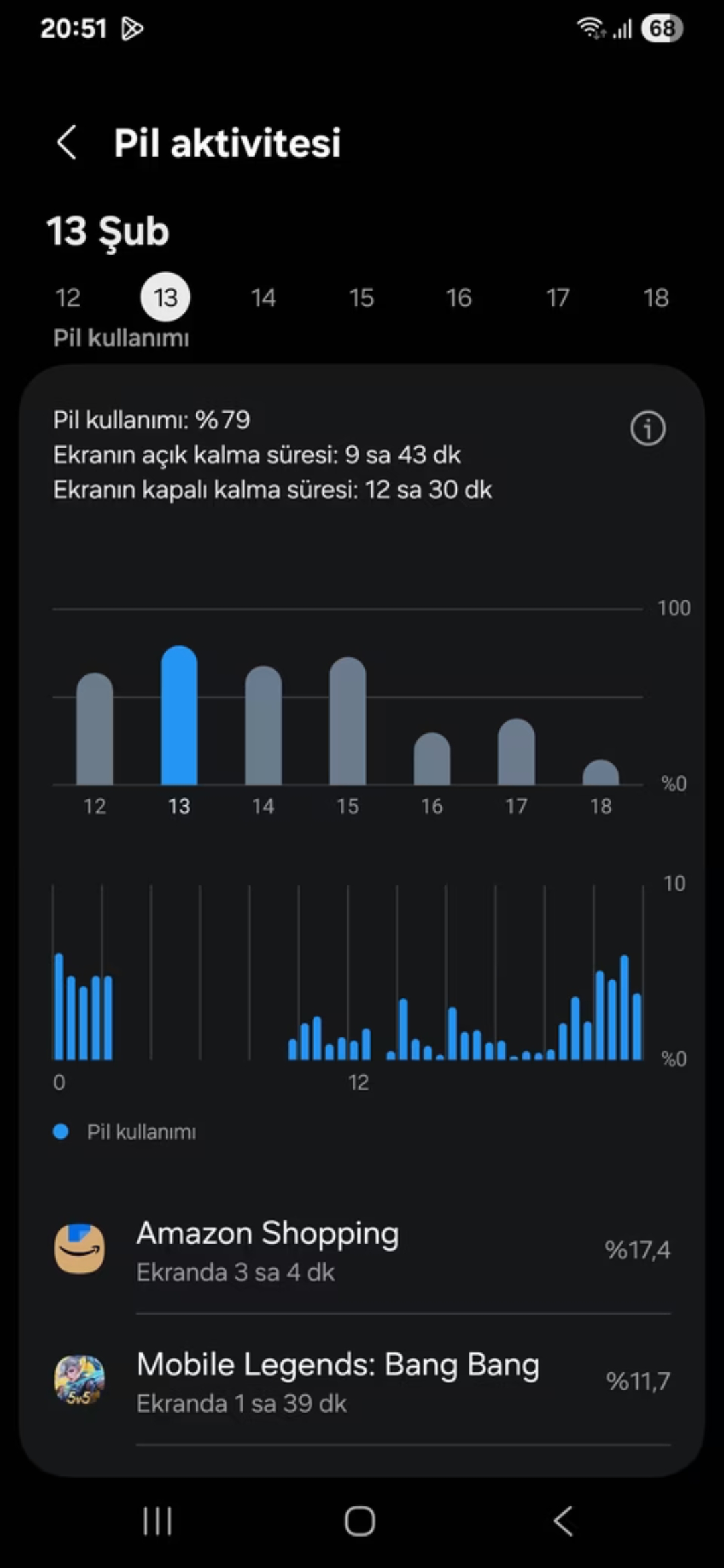This screenshot has width=724, height=1568.
Task: Select date 15 in the date strip
Action: pos(361,298)
